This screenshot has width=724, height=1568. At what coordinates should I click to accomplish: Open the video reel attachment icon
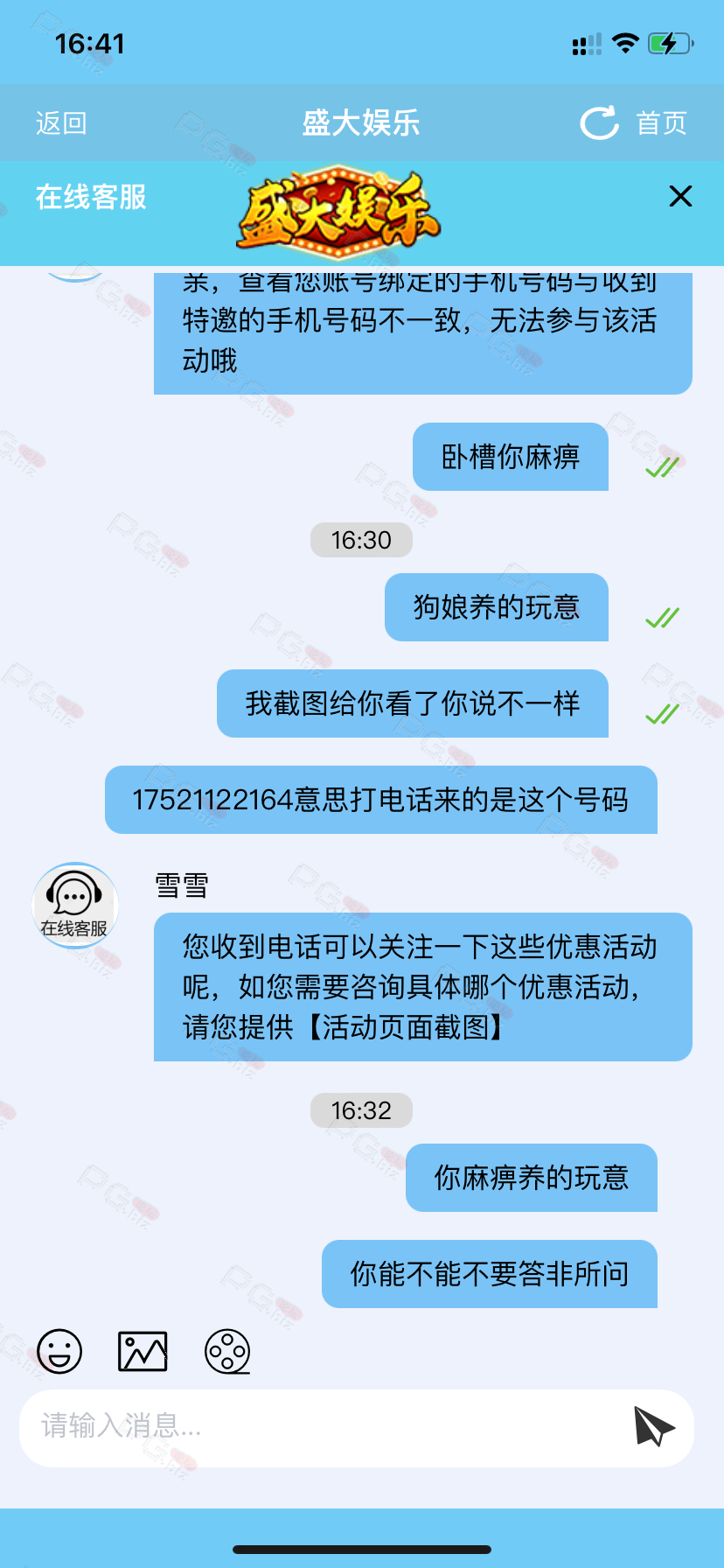pos(227,1352)
